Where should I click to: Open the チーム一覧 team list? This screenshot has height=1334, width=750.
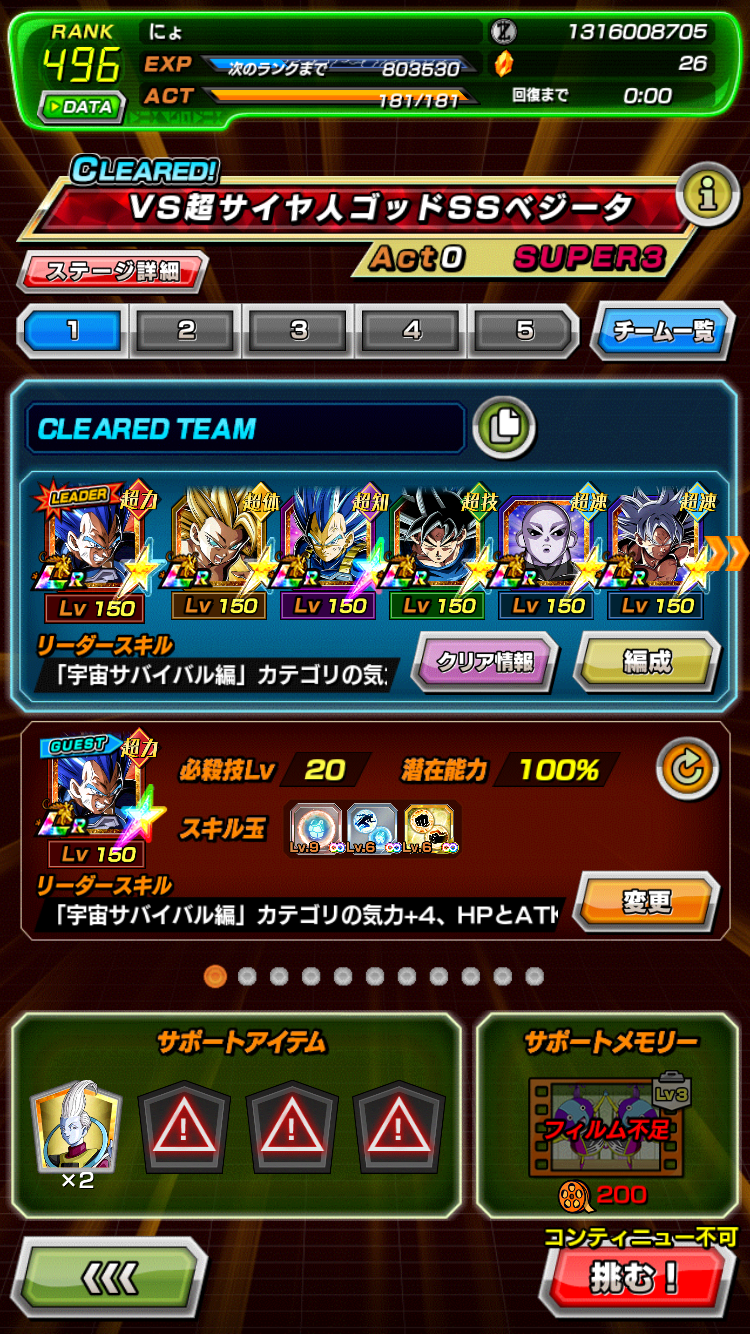662,331
